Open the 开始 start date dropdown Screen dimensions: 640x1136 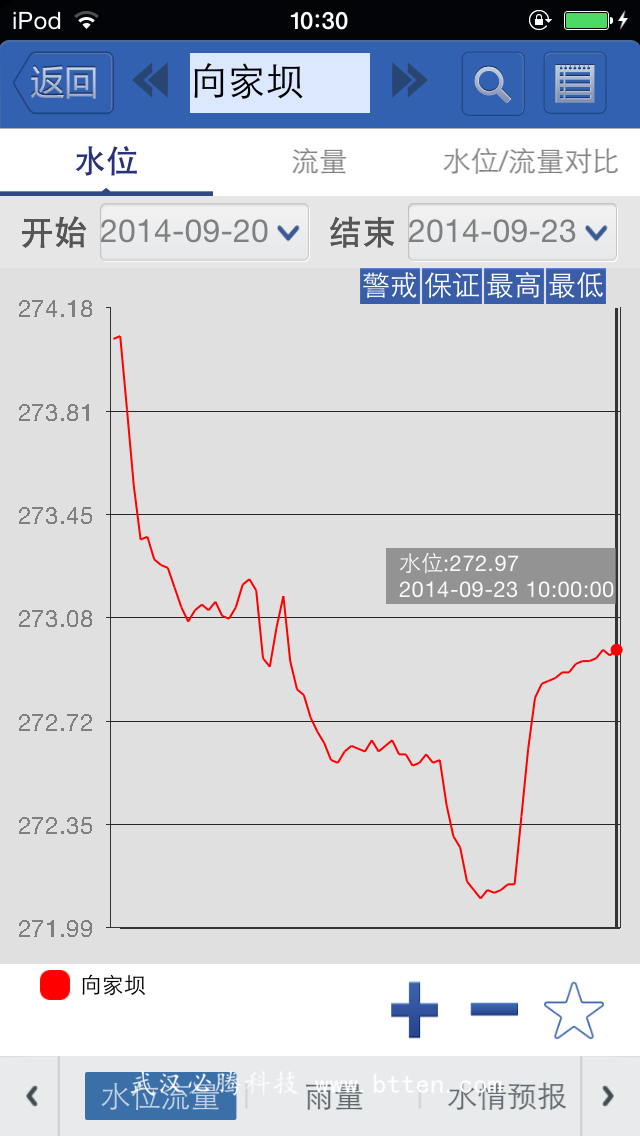[204, 232]
